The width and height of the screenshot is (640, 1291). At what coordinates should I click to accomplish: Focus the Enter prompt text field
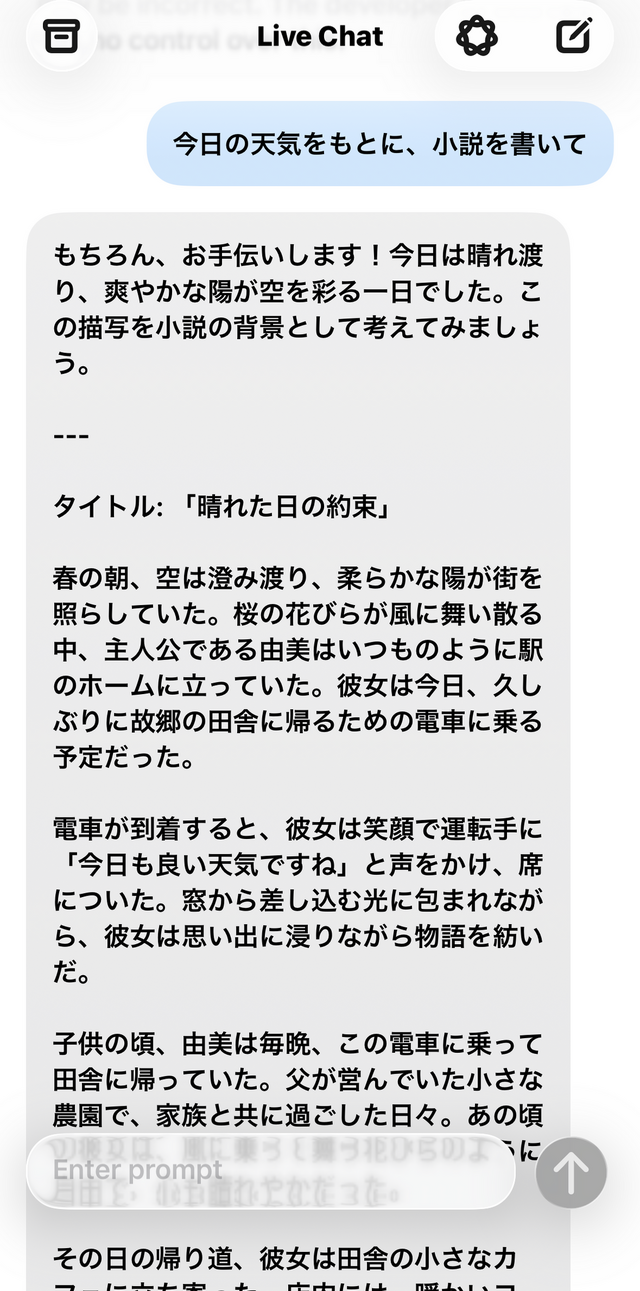270,1171
